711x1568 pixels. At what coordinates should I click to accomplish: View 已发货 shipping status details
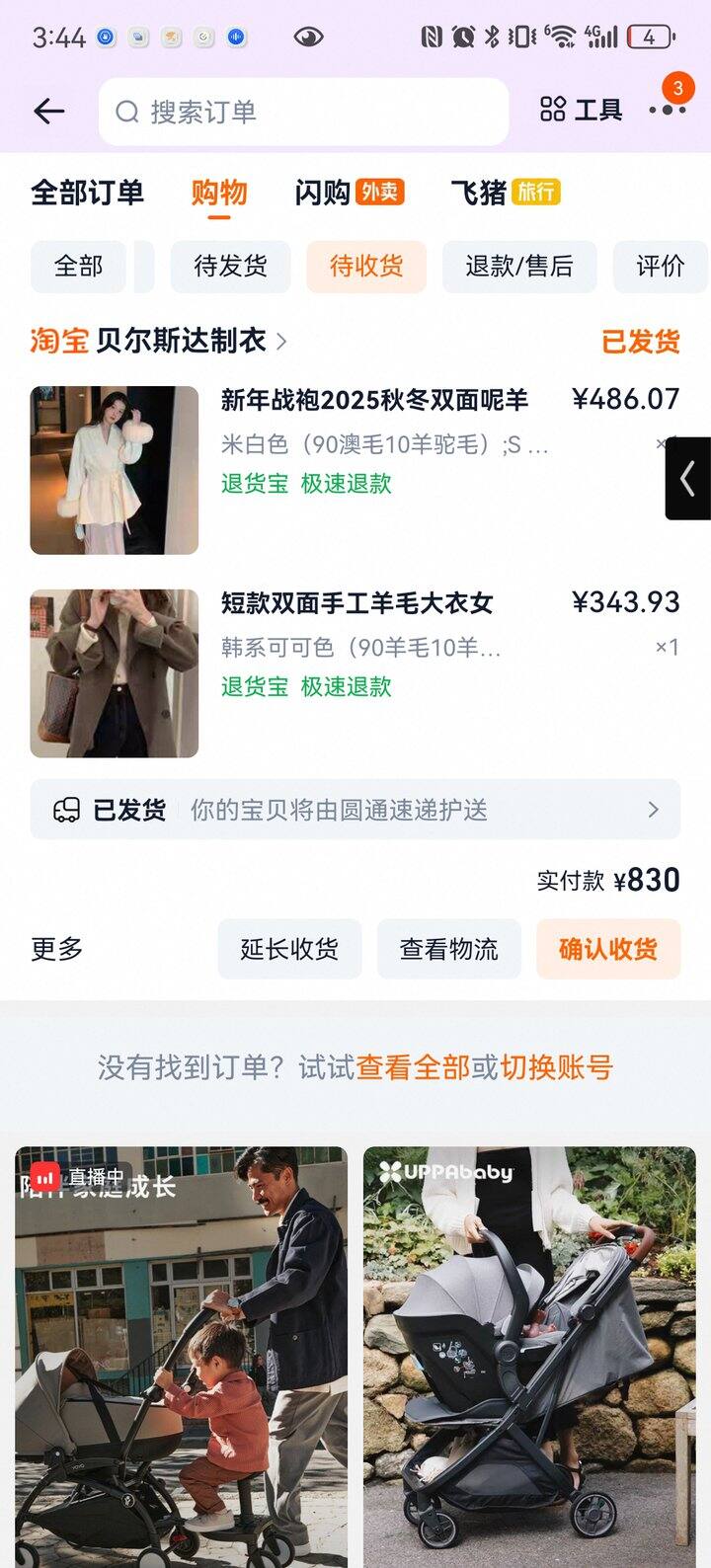click(x=355, y=810)
